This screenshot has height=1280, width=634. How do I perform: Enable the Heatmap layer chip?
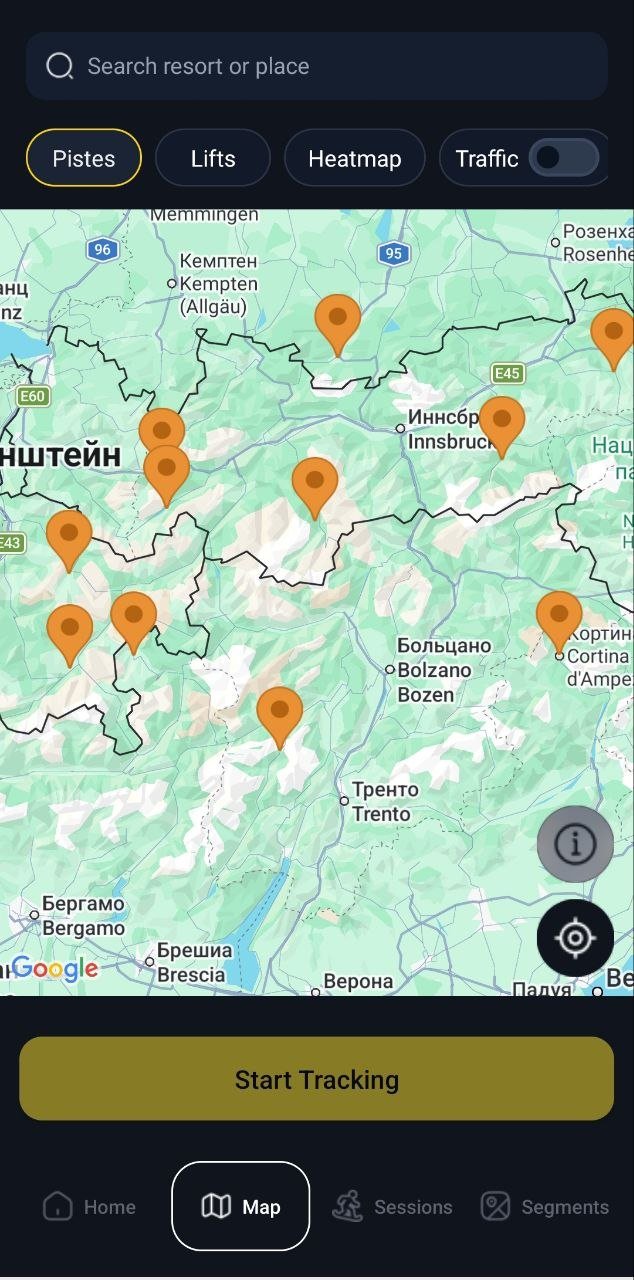click(354, 158)
